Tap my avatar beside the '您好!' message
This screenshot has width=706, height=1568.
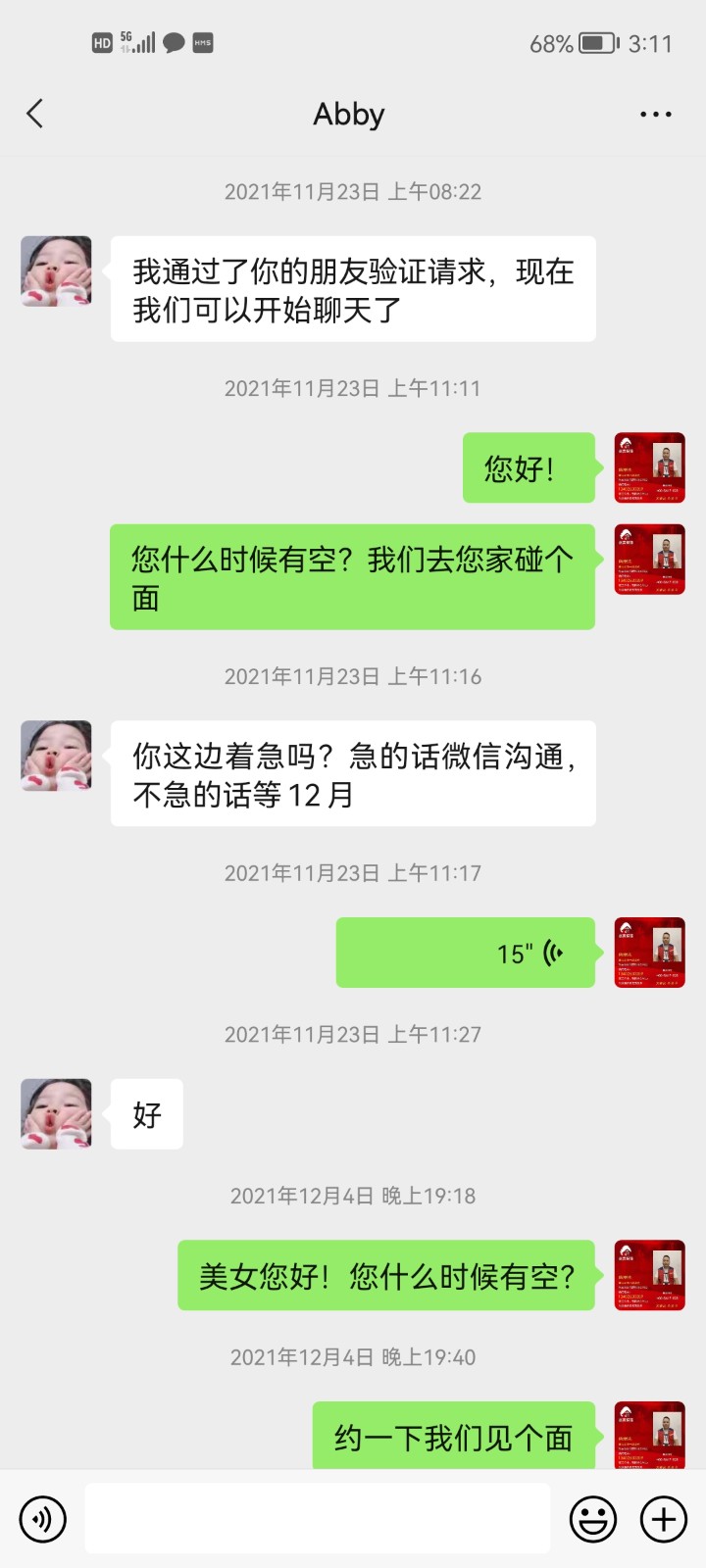(x=649, y=467)
